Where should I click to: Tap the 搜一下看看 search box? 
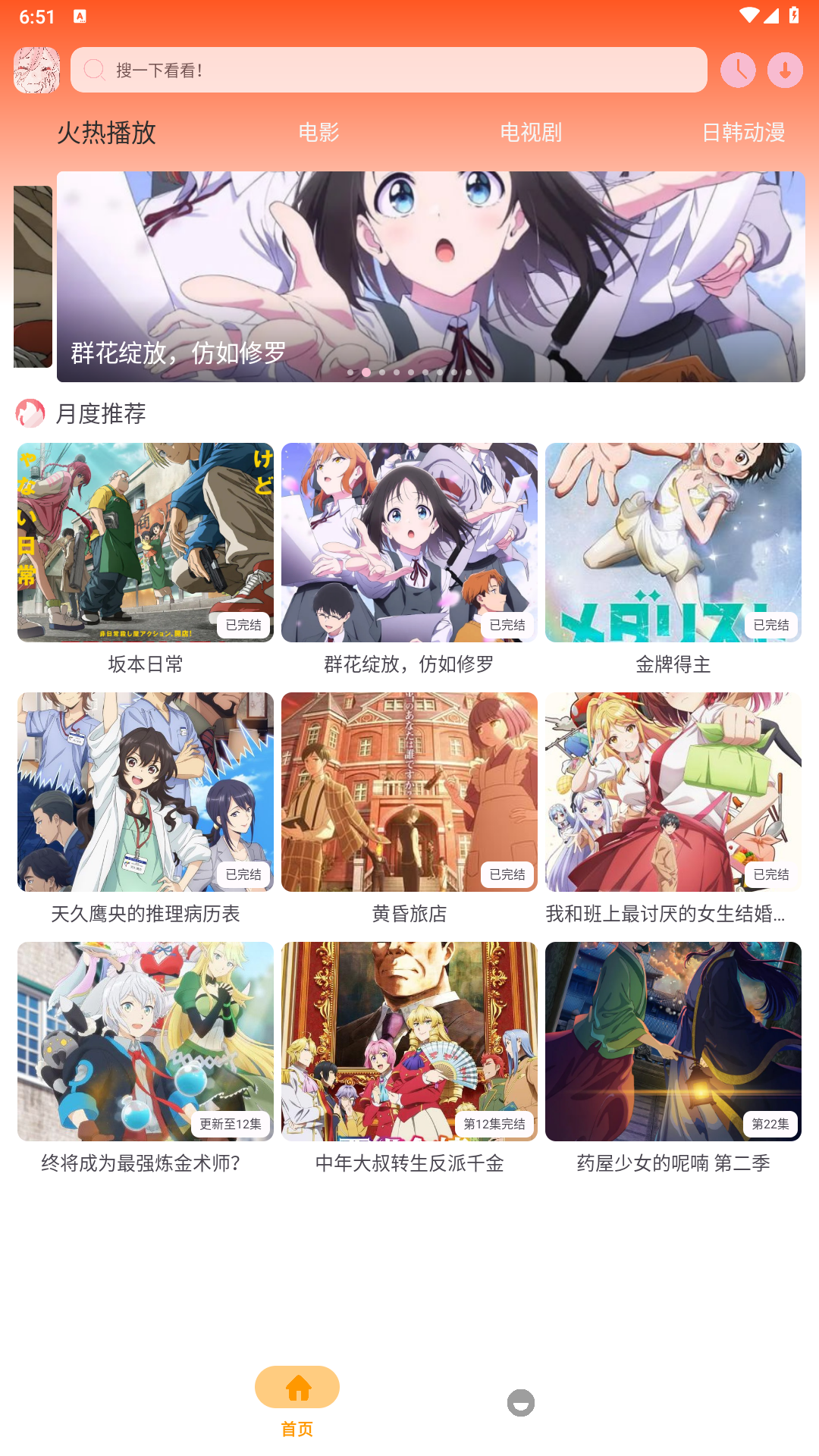click(x=388, y=70)
